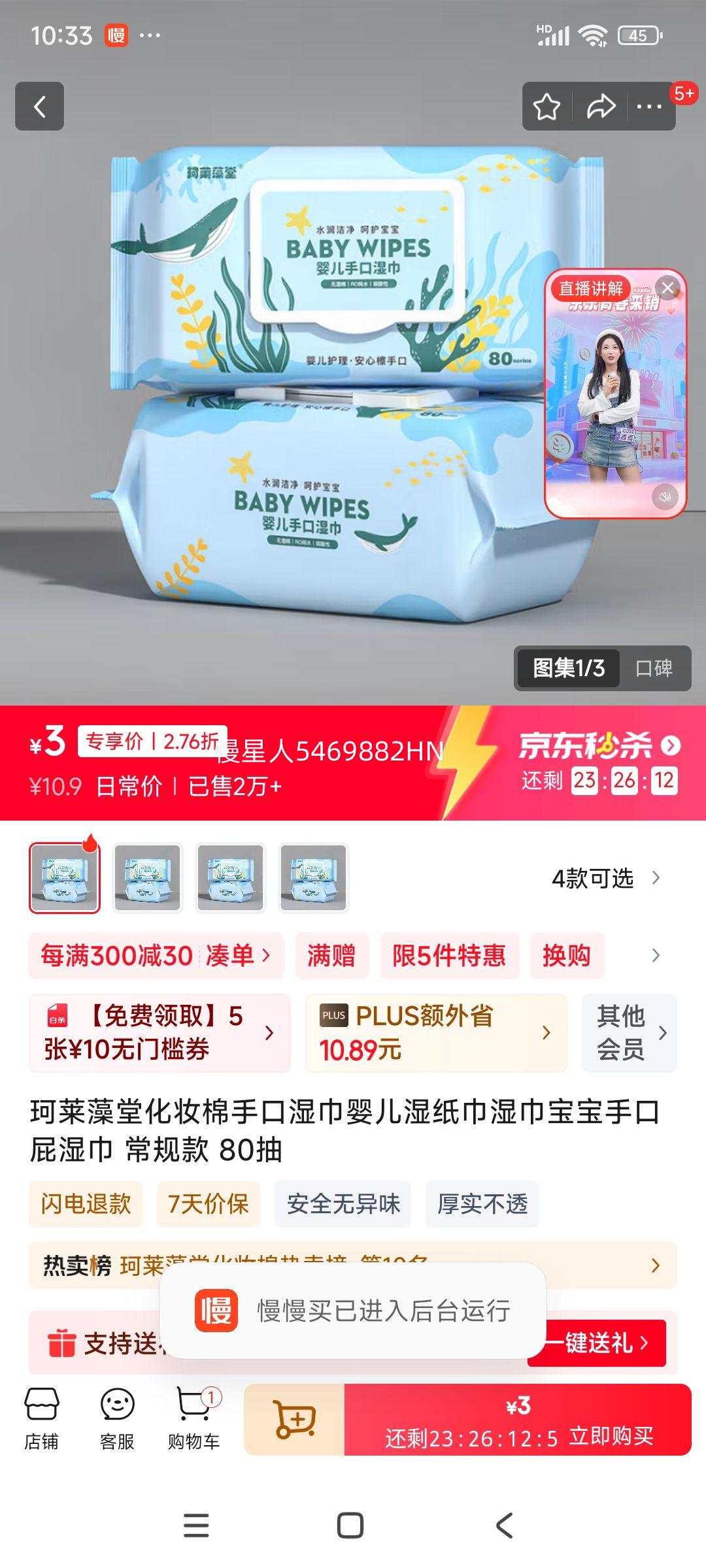Open the overflow menu with 5+ badge

(x=649, y=107)
